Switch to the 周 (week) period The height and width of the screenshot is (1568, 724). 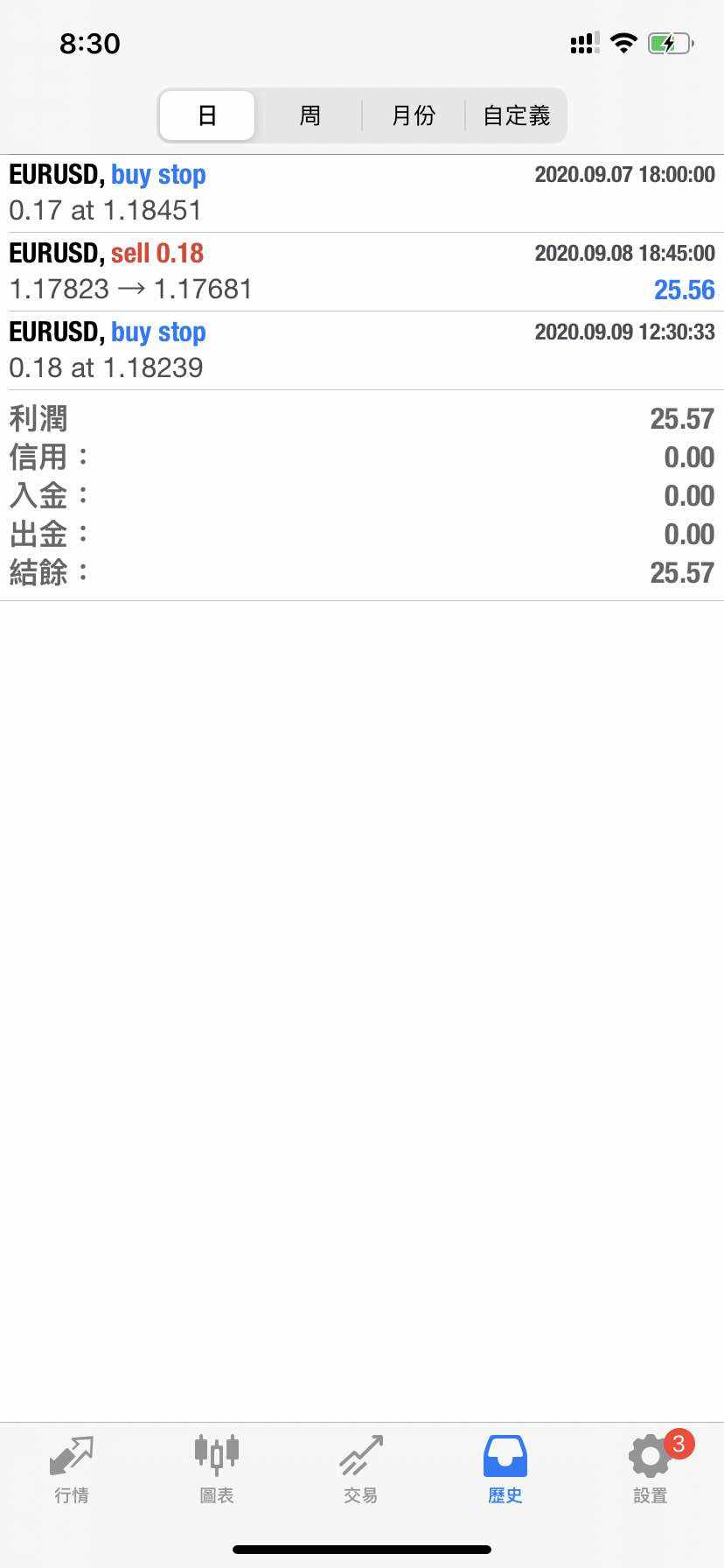[310, 115]
